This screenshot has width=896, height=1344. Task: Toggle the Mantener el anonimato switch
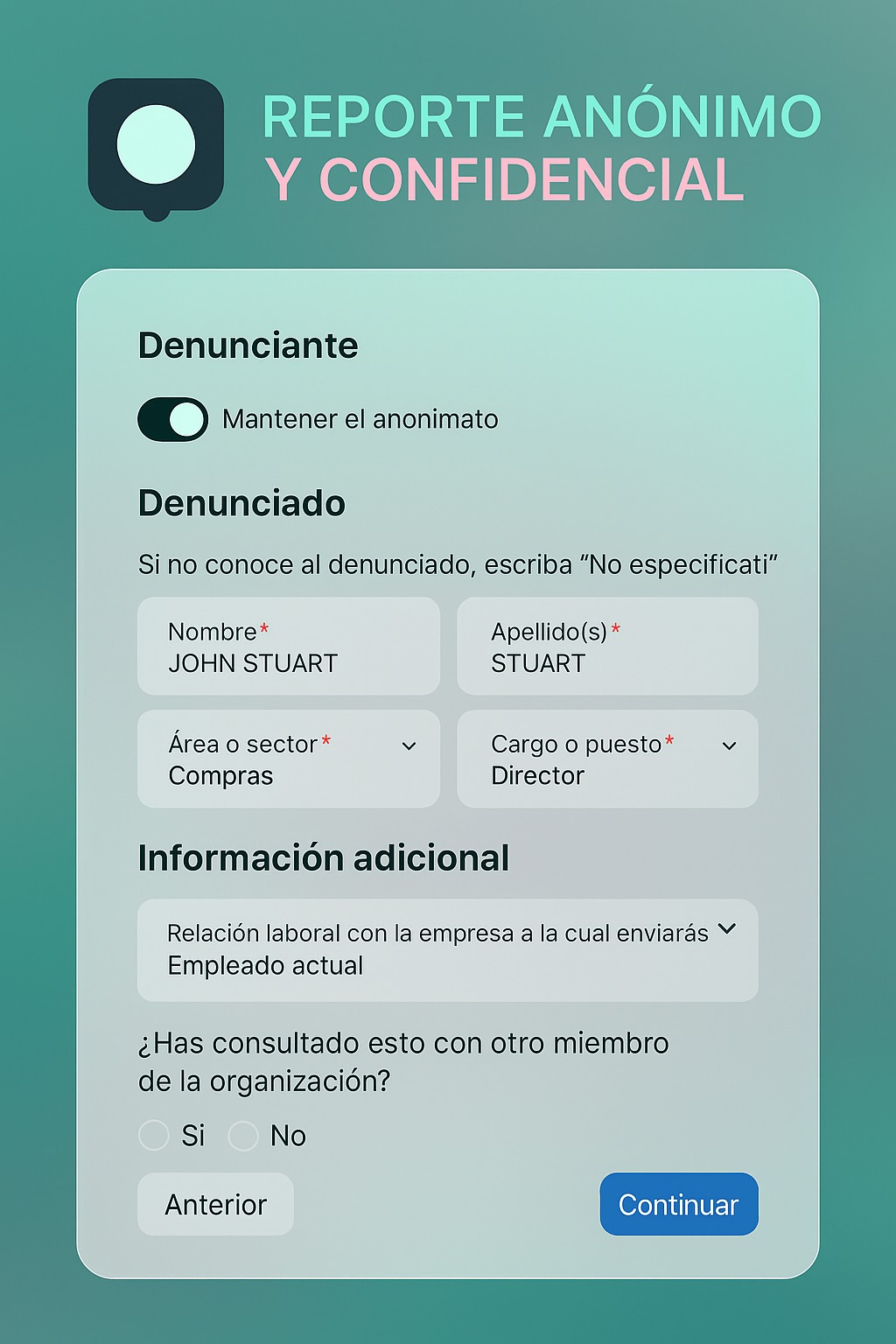coord(172,419)
